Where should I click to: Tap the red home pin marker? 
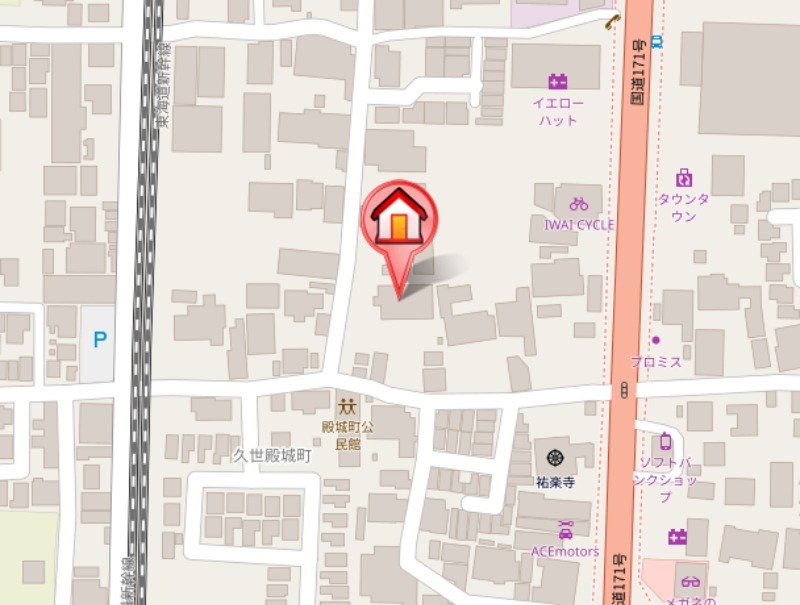click(x=399, y=222)
